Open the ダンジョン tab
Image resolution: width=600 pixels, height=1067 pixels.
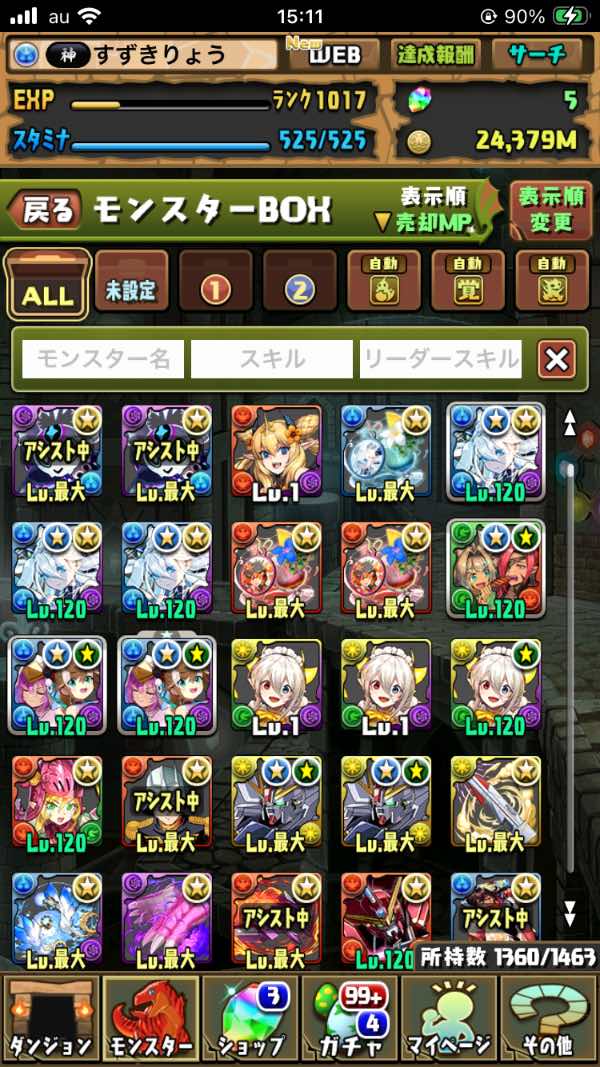50,1018
